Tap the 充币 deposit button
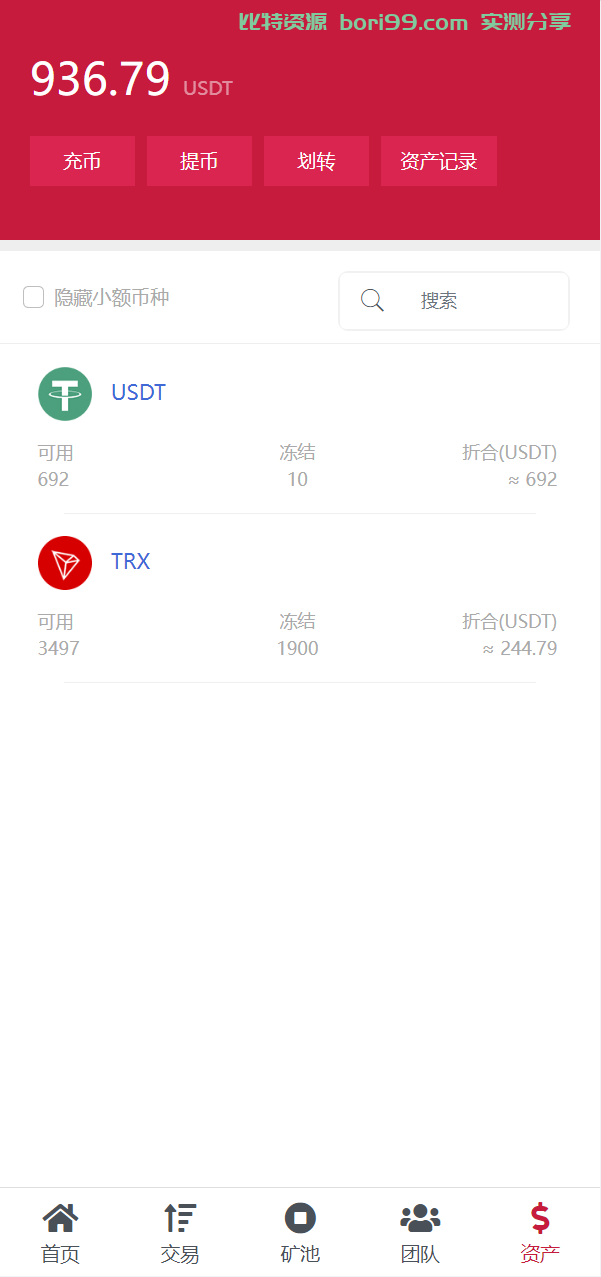Viewport: 601px width, 1277px height. click(82, 161)
